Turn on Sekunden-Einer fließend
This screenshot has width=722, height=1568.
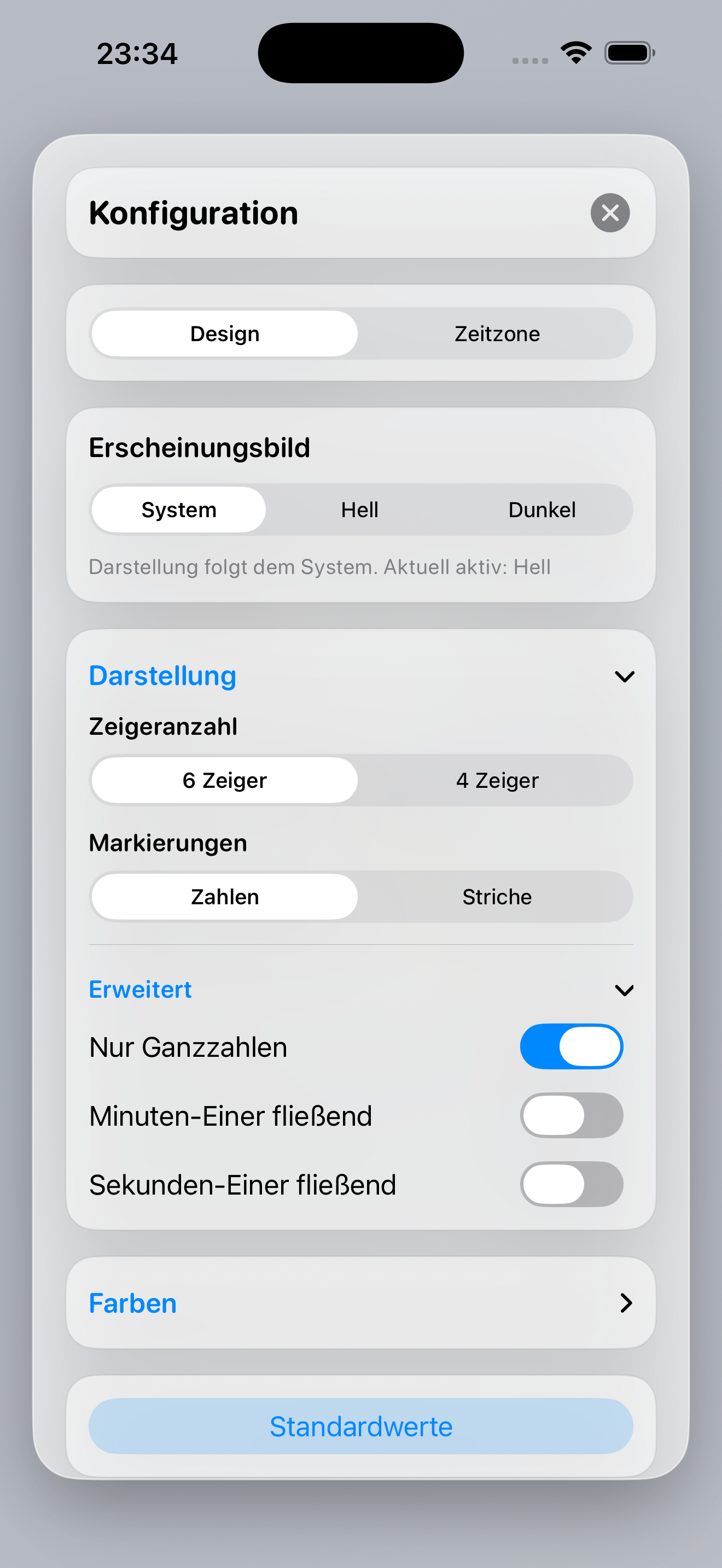(571, 1184)
